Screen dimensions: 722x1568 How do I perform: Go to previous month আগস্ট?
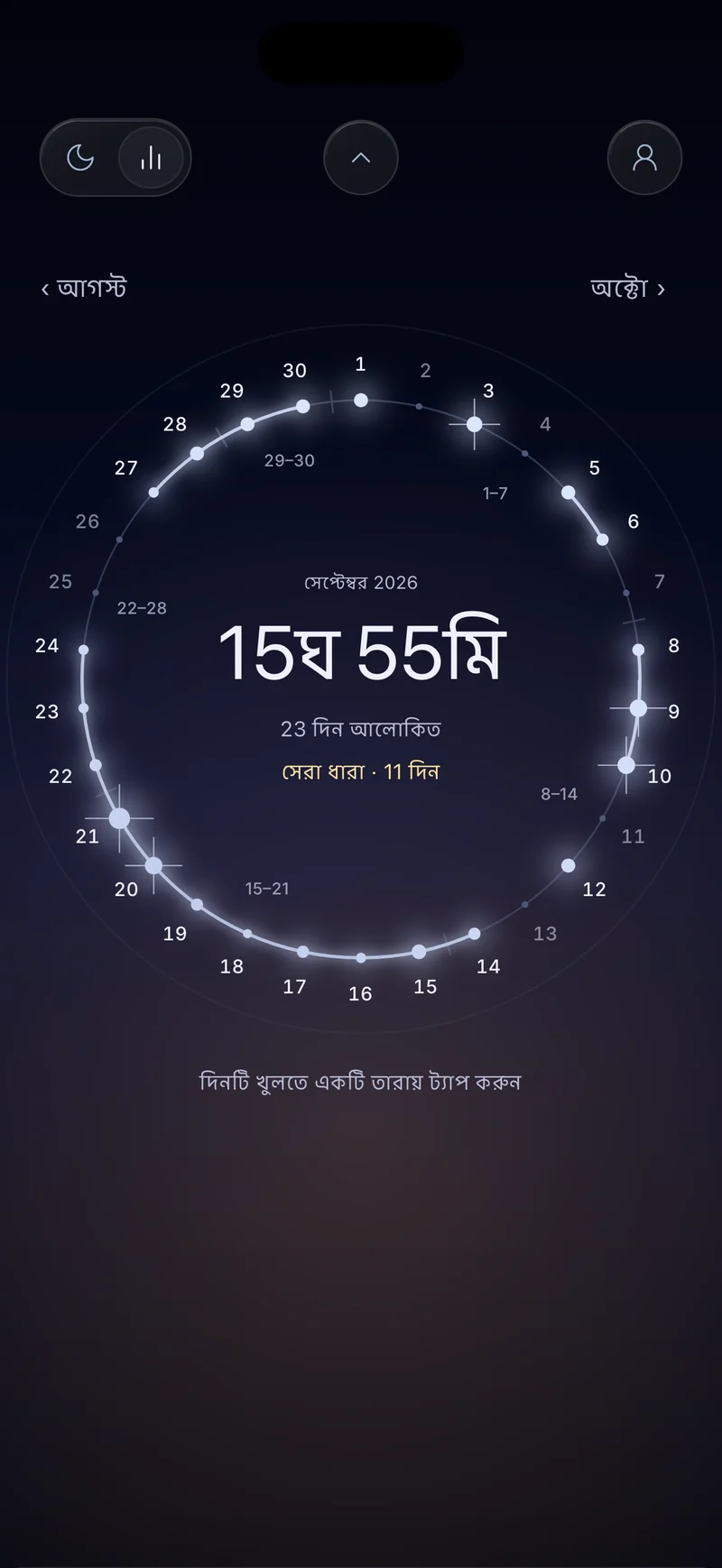click(83, 289)
